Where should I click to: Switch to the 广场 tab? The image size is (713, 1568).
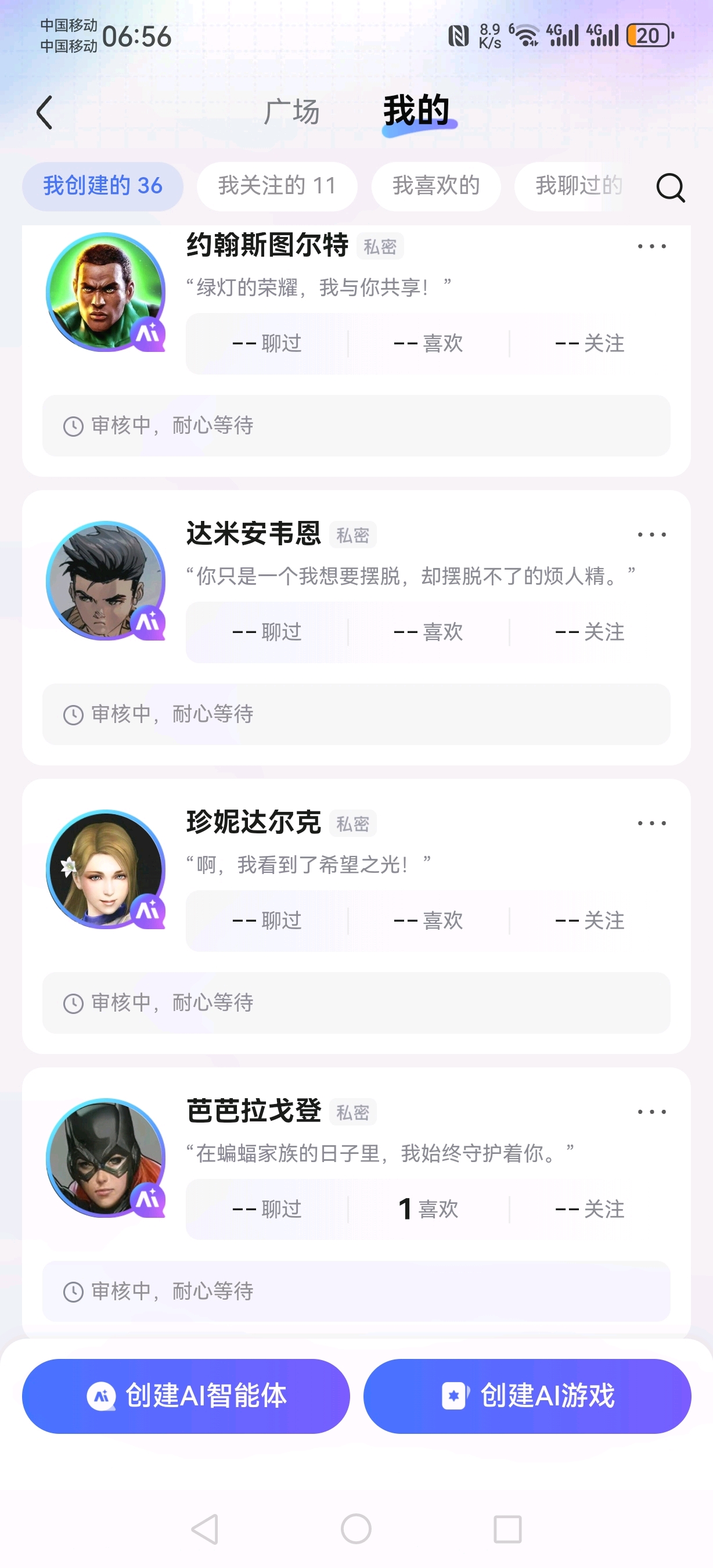pyautogui.click(x=291, y=112)
